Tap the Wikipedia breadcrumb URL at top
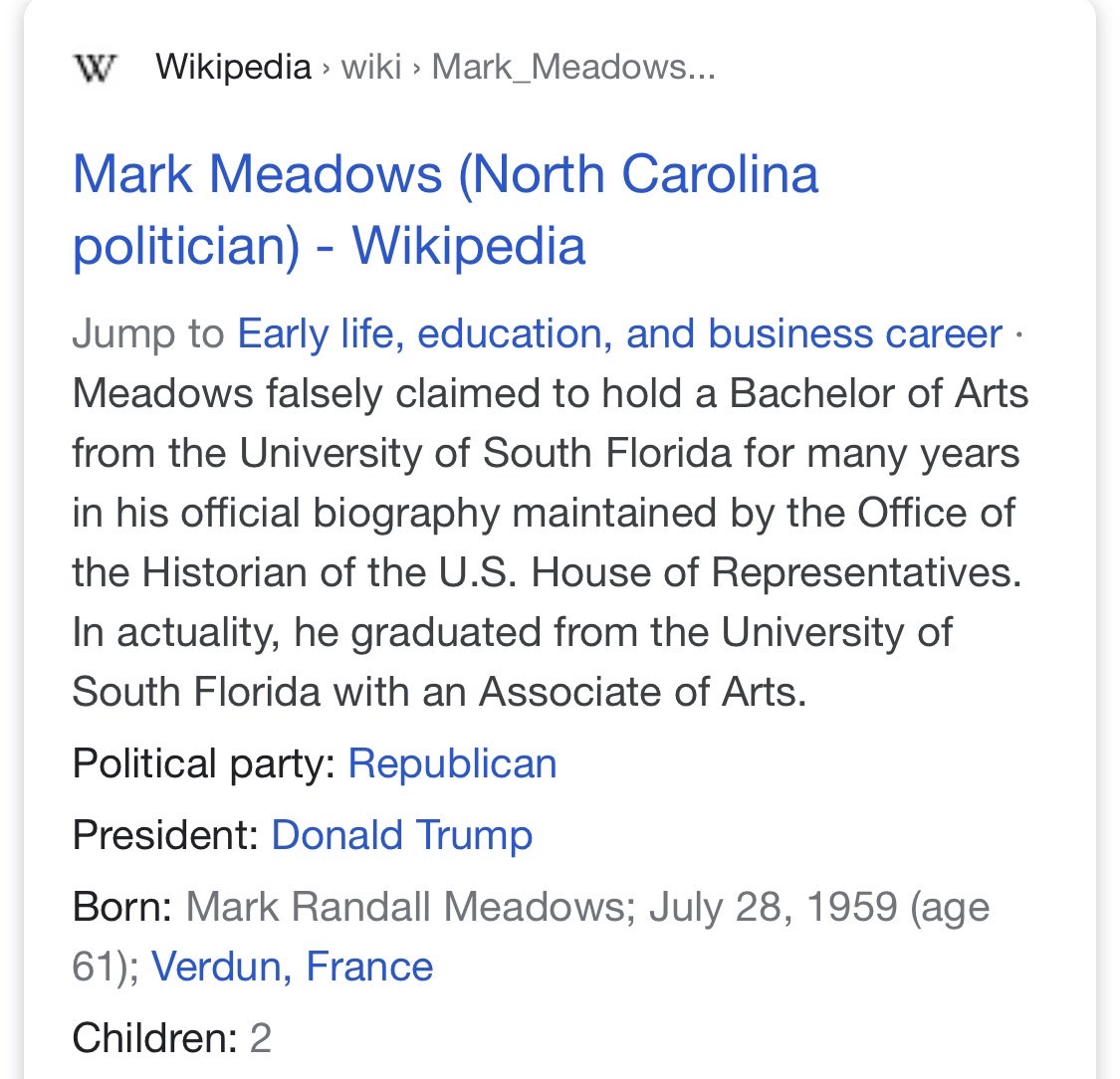1120x1079 pixels. point(434,68)
